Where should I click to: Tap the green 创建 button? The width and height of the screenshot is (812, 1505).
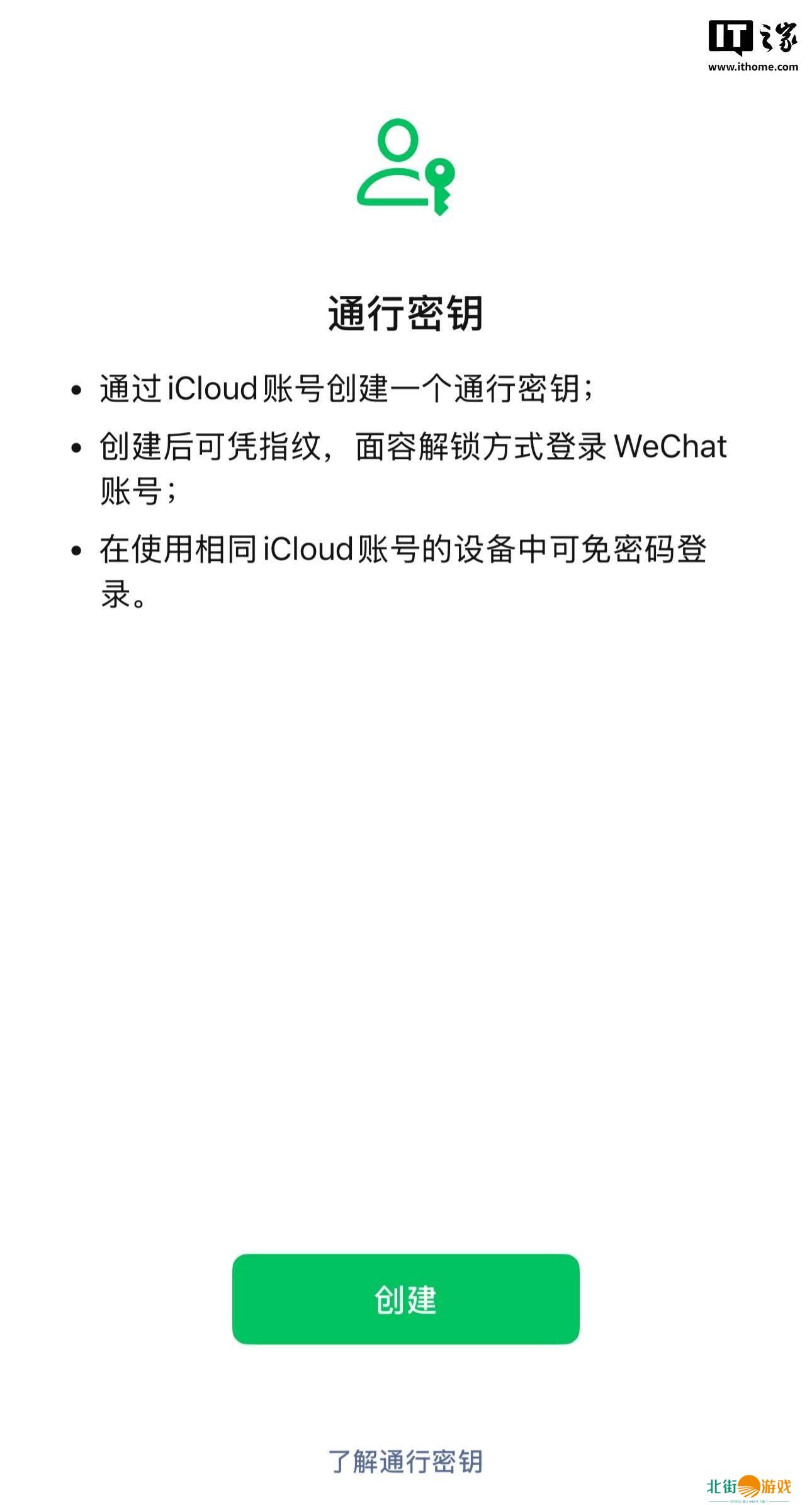[x=405, y=1299]
